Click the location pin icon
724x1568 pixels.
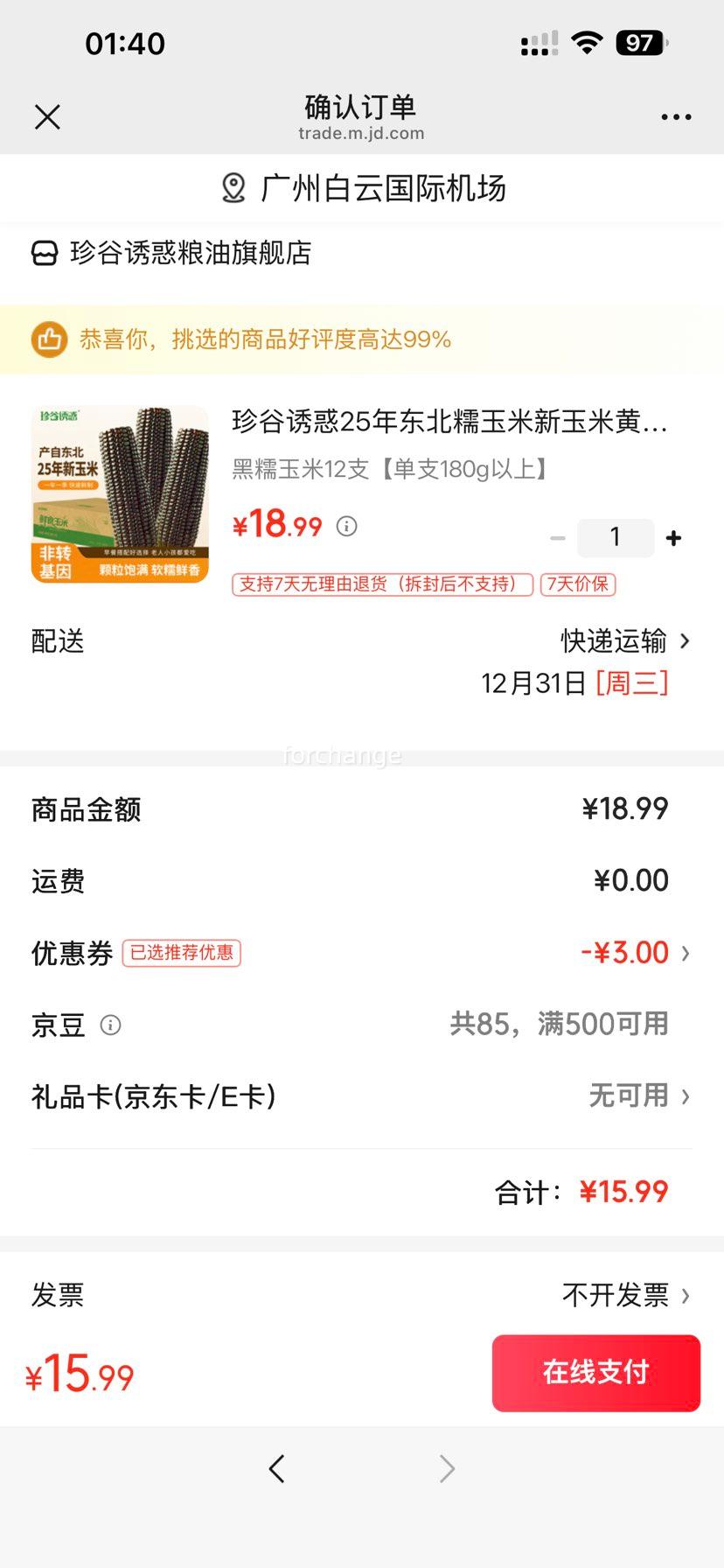click(232, 187)
